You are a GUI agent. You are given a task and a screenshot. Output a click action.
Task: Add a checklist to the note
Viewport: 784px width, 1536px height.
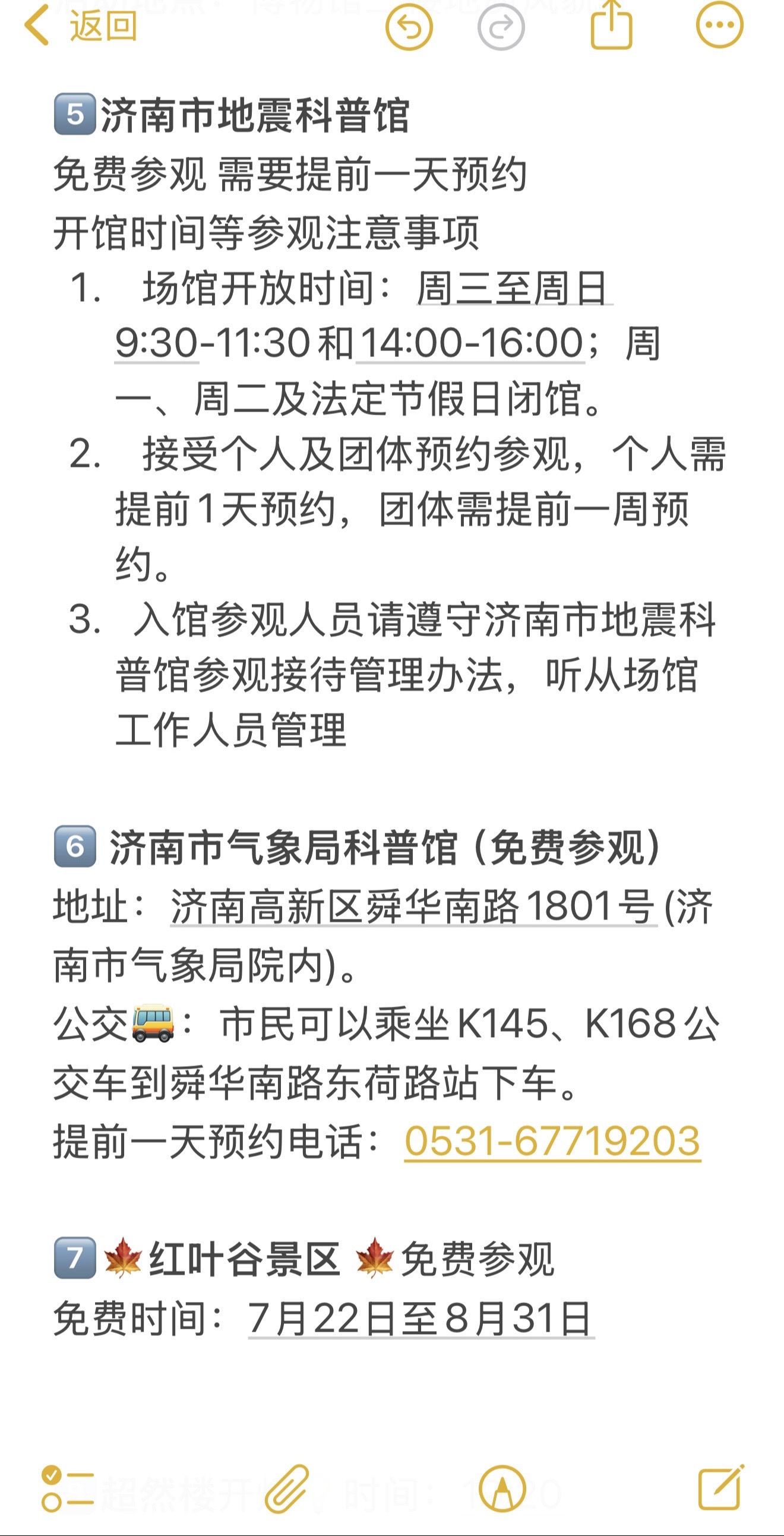click(67, 1488)
